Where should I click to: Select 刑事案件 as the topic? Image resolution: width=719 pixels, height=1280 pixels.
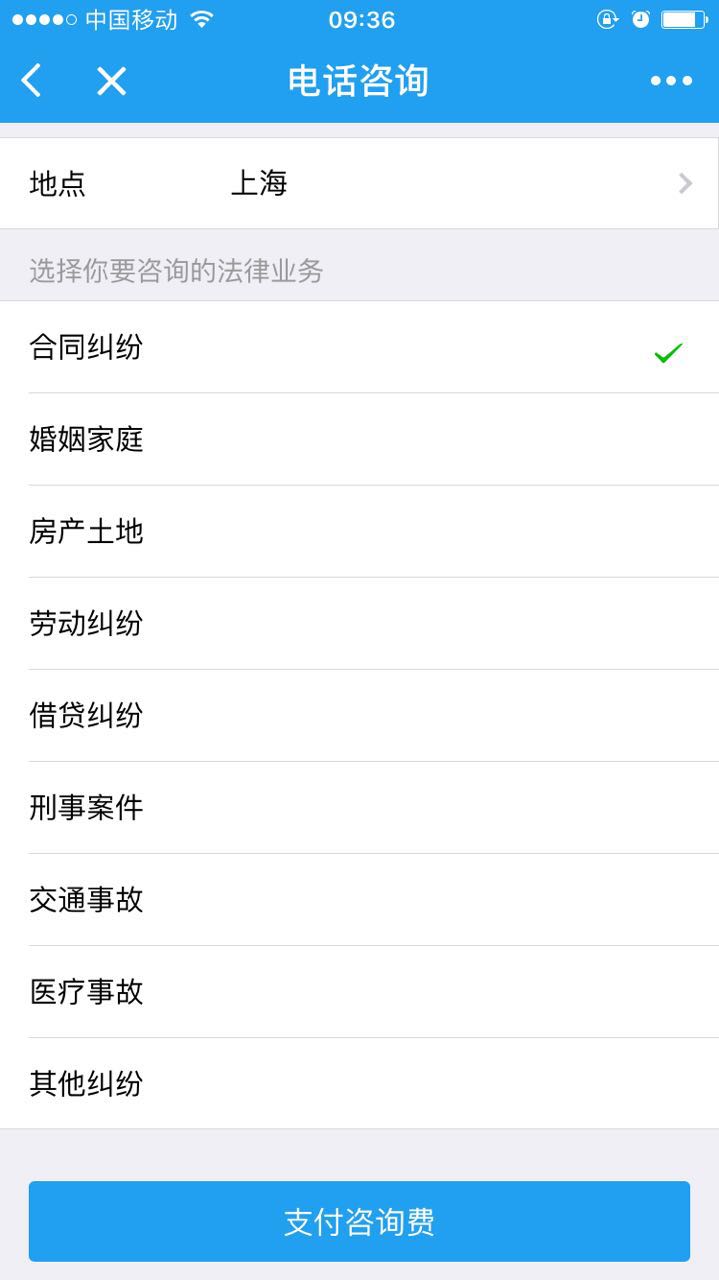[359, 808]
